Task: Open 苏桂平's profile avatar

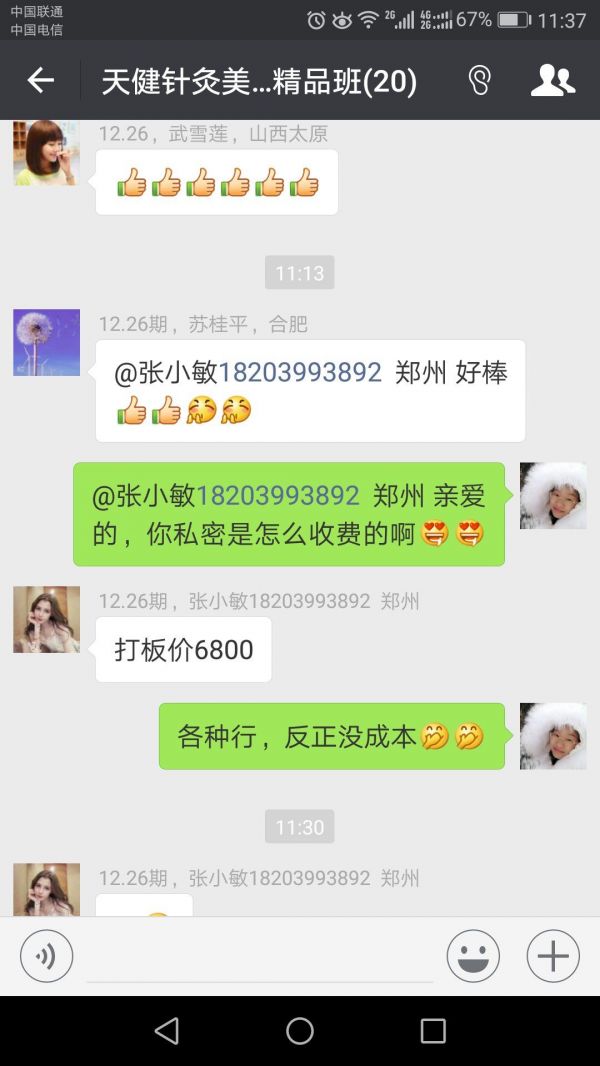Action: click(46, 342)
